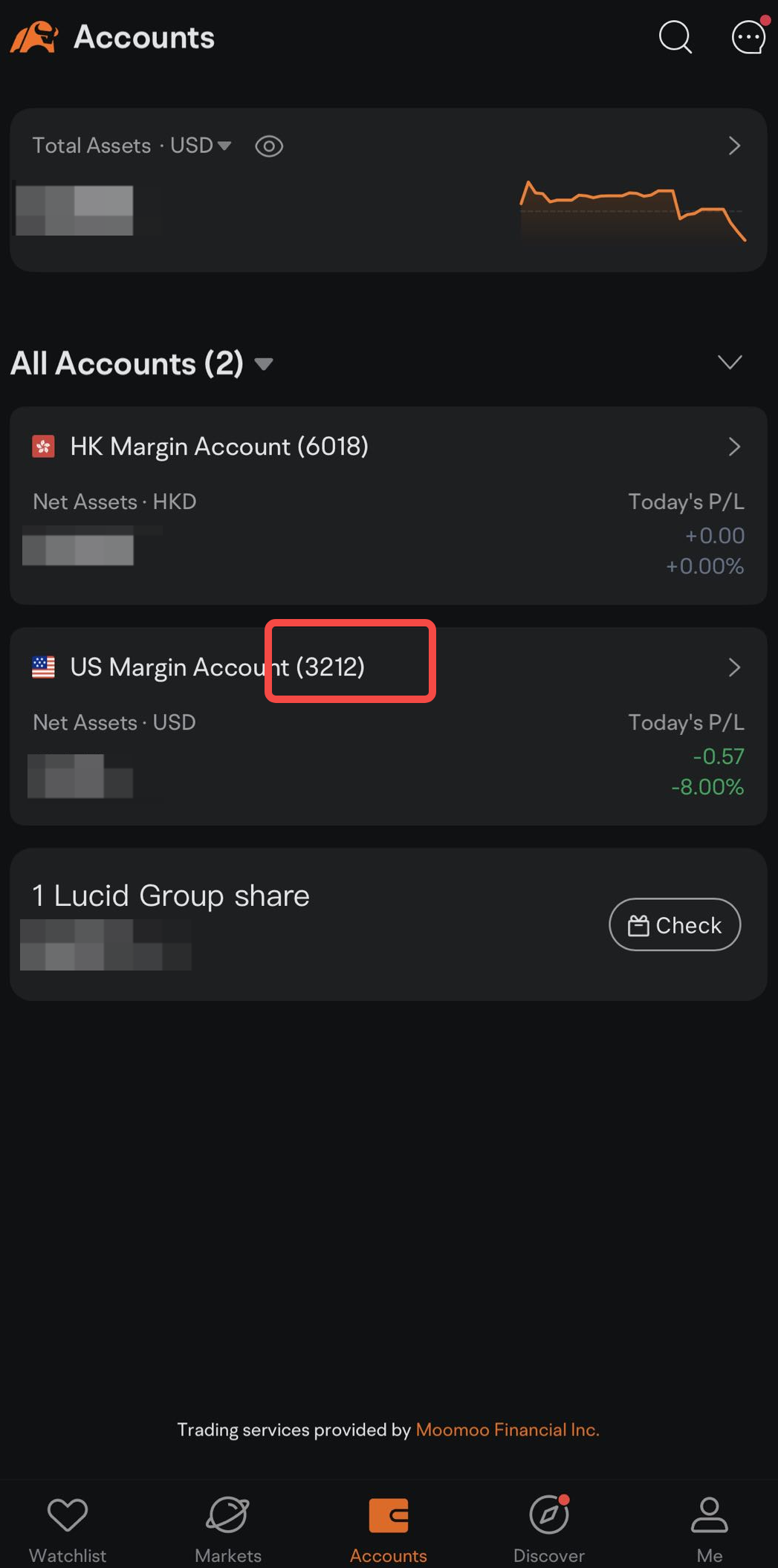Viewport: 778px width, 1568px height.
Task: Expand the All Accounts (2) dropdown
Action: (x=142, y=364)
